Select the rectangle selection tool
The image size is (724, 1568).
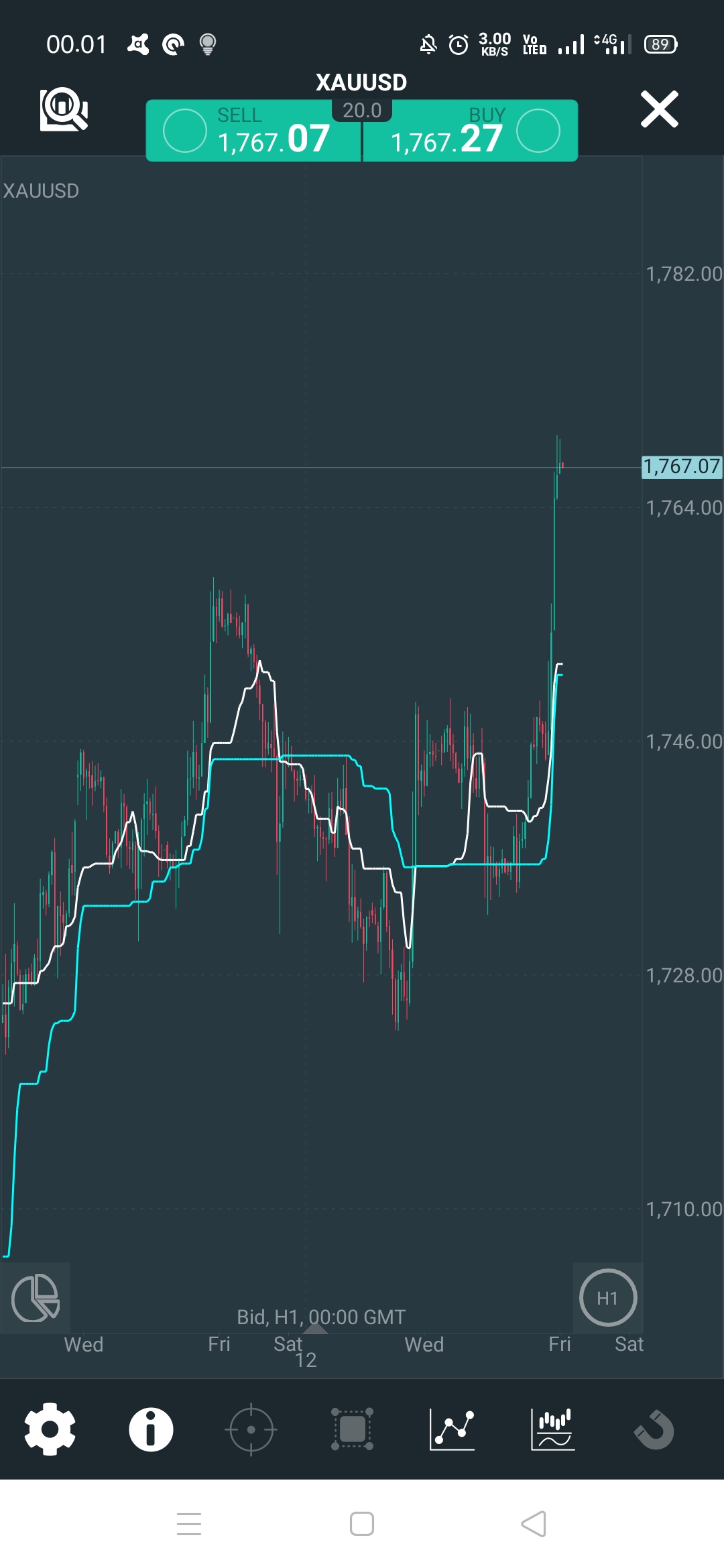click(352, 1429)
